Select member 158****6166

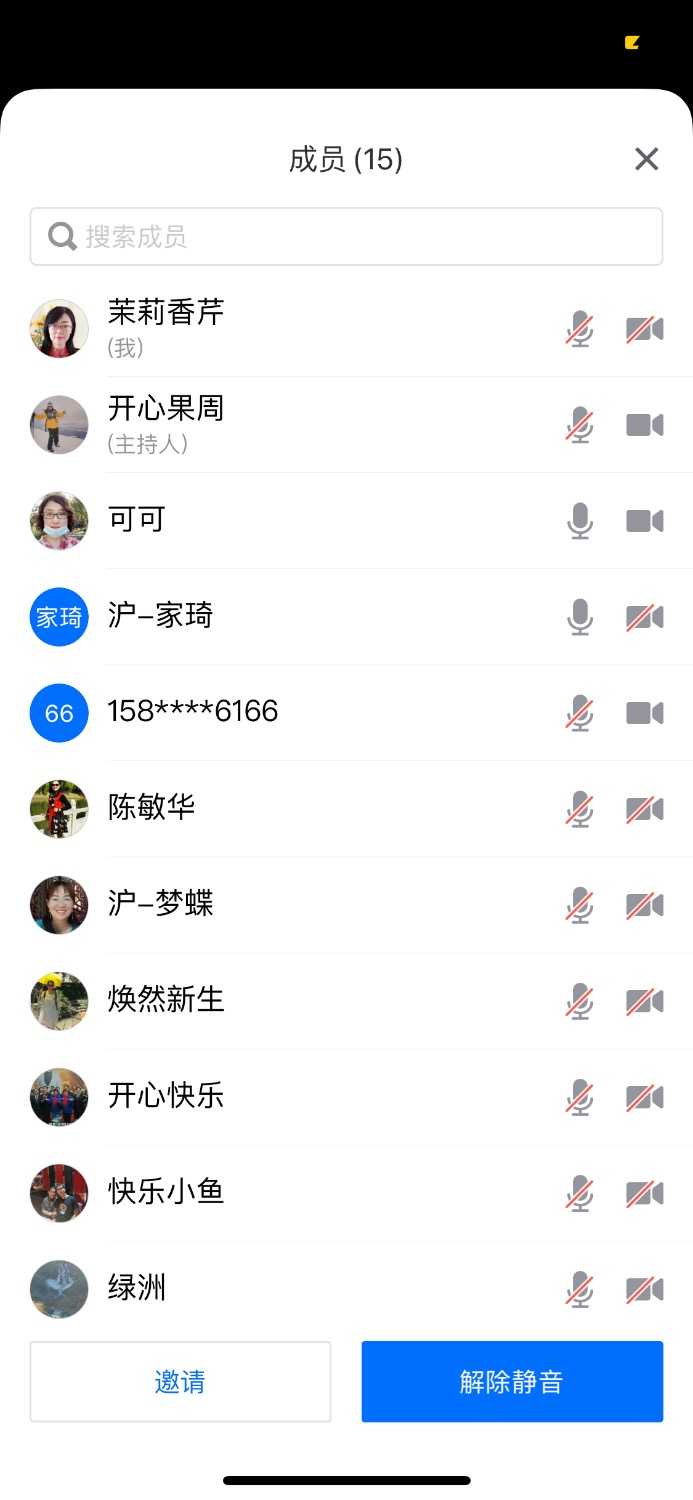pyautogui.click(x=193, y=712)
